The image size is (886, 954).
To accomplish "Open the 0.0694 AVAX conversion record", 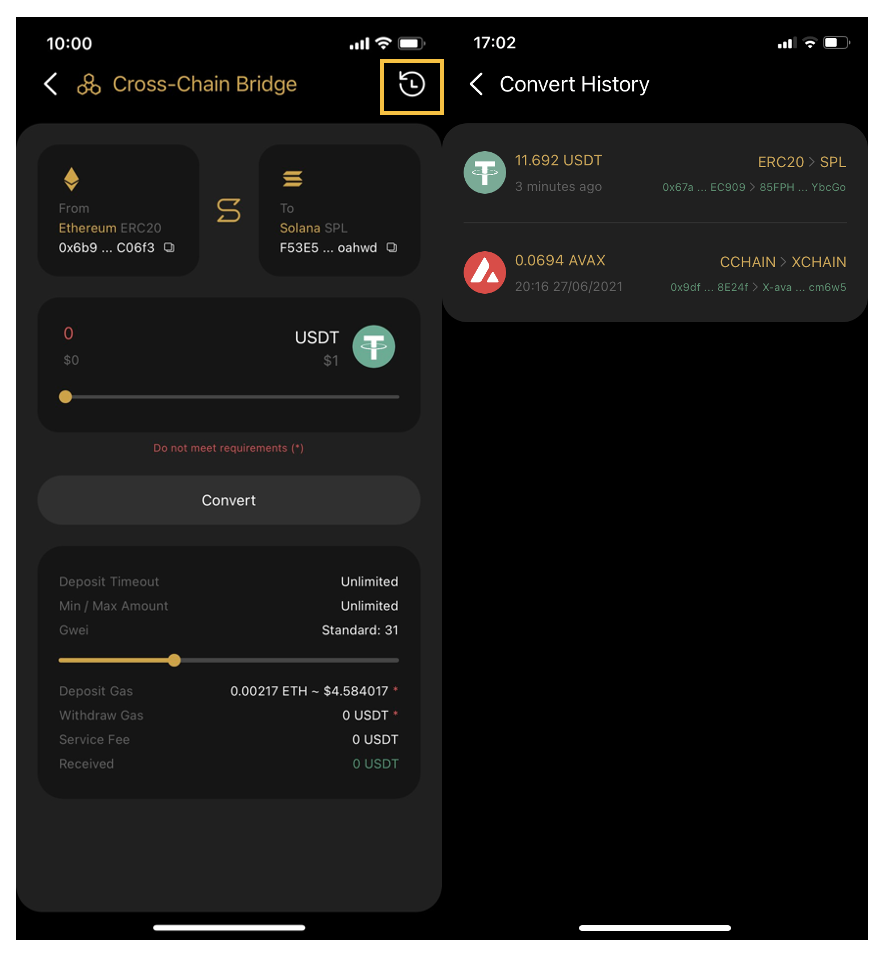I will 655,273.
